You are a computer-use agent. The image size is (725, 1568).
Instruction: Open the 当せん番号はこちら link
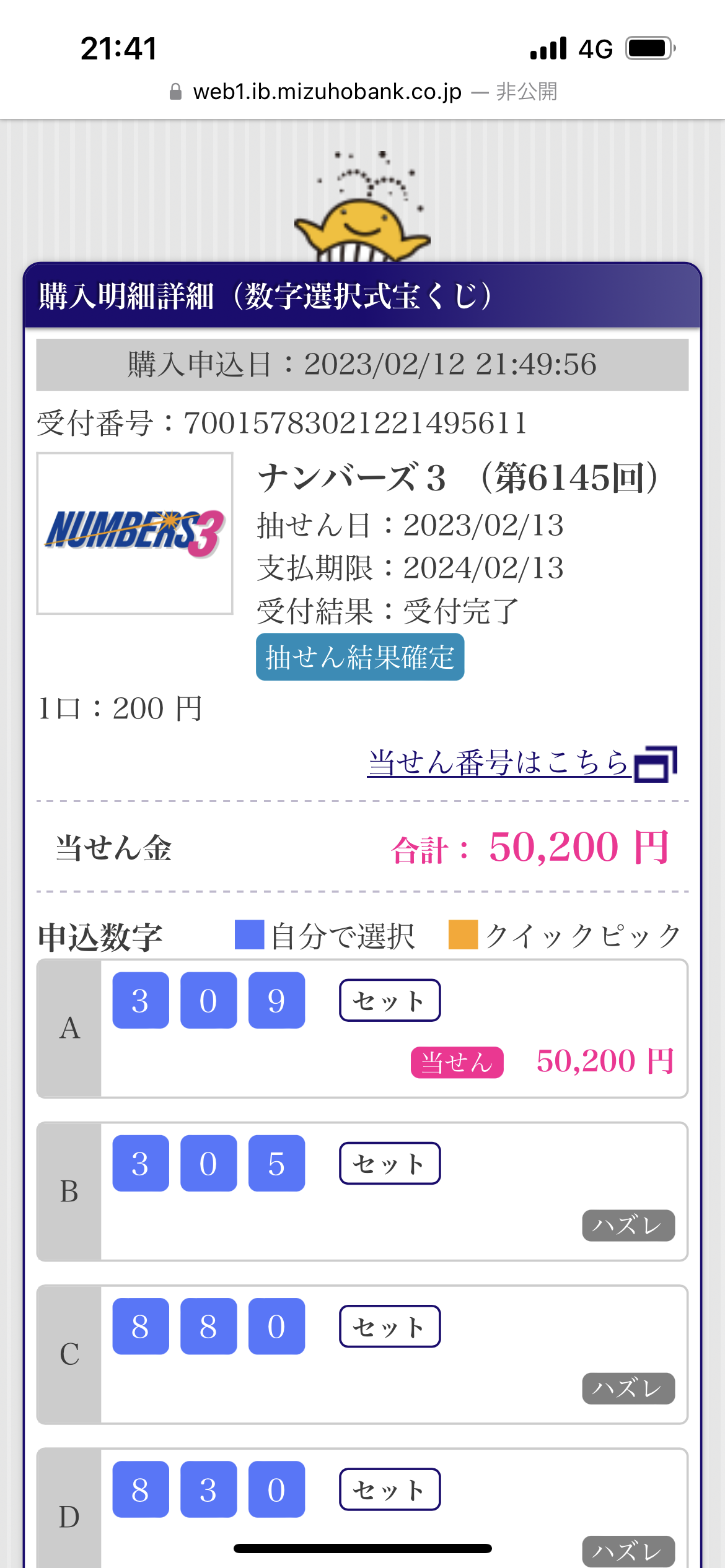coord(522,763)
